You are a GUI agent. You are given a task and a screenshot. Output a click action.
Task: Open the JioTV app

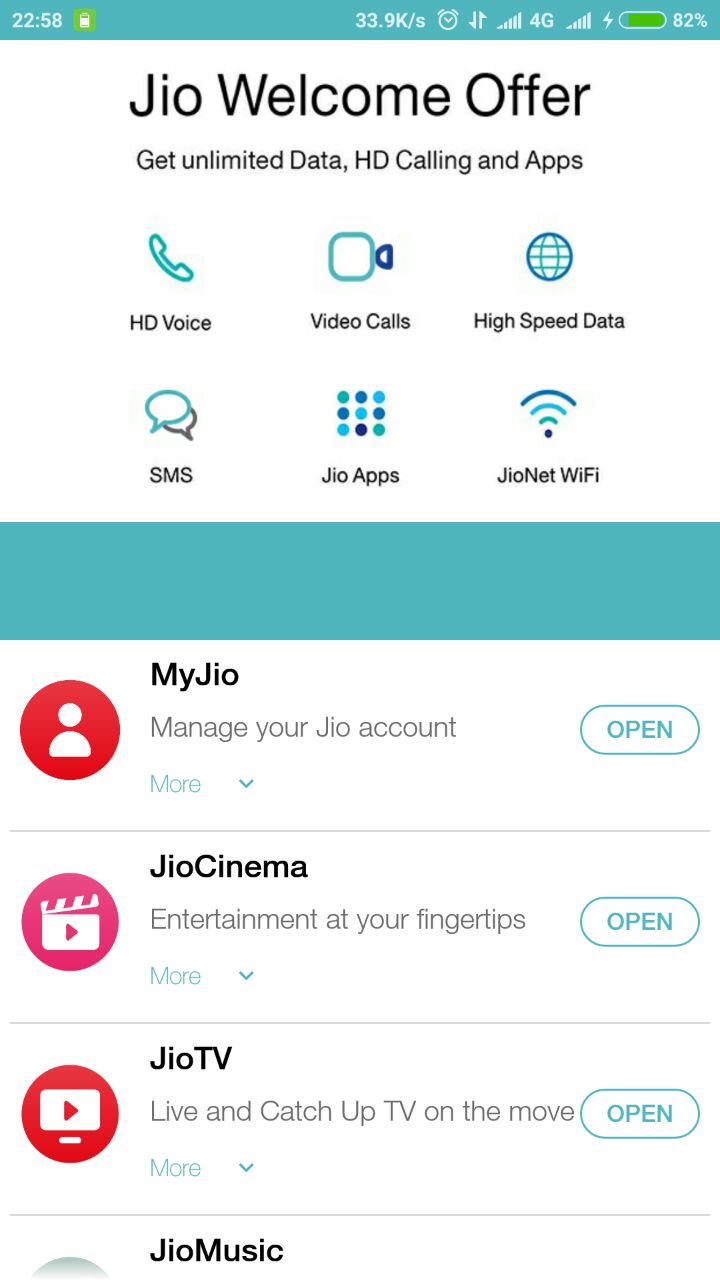coord(639,1114)
